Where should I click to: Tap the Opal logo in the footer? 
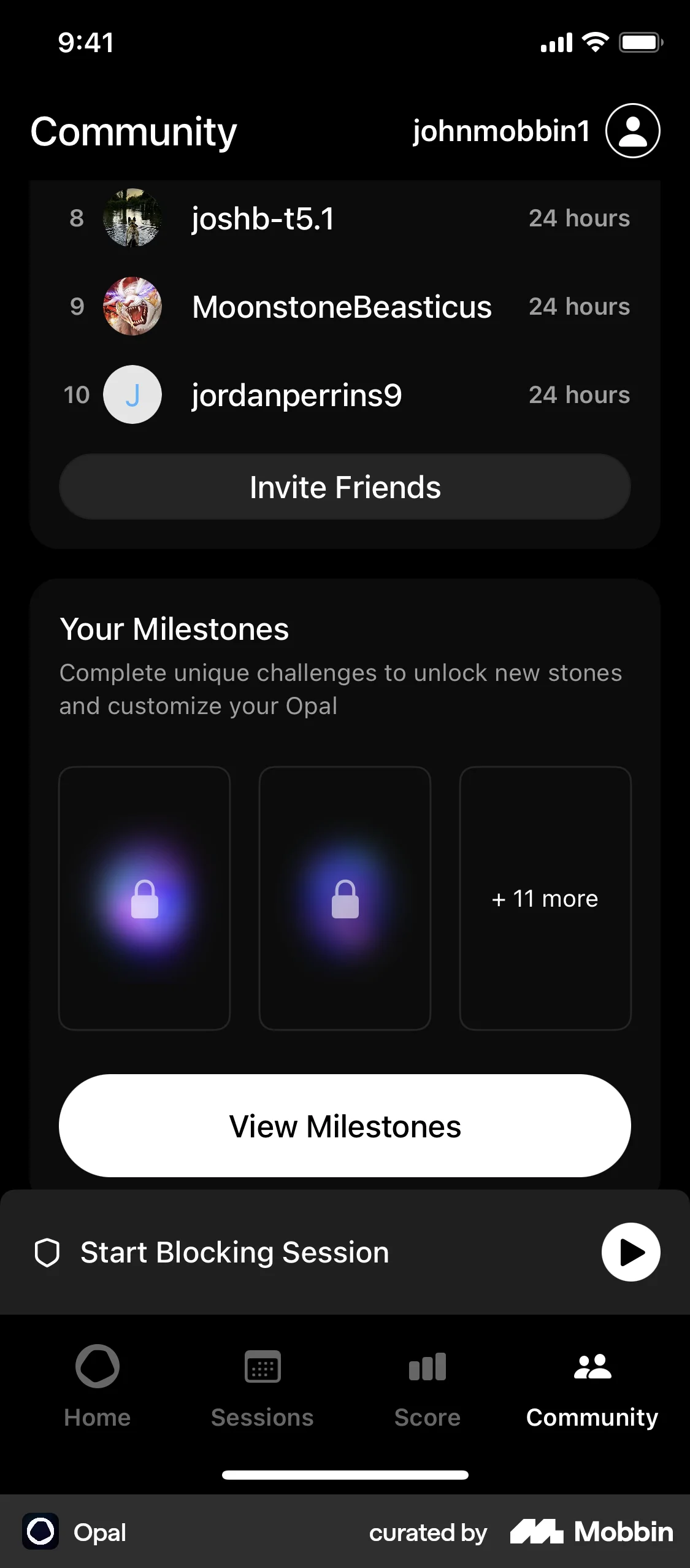pos(40,1532)
